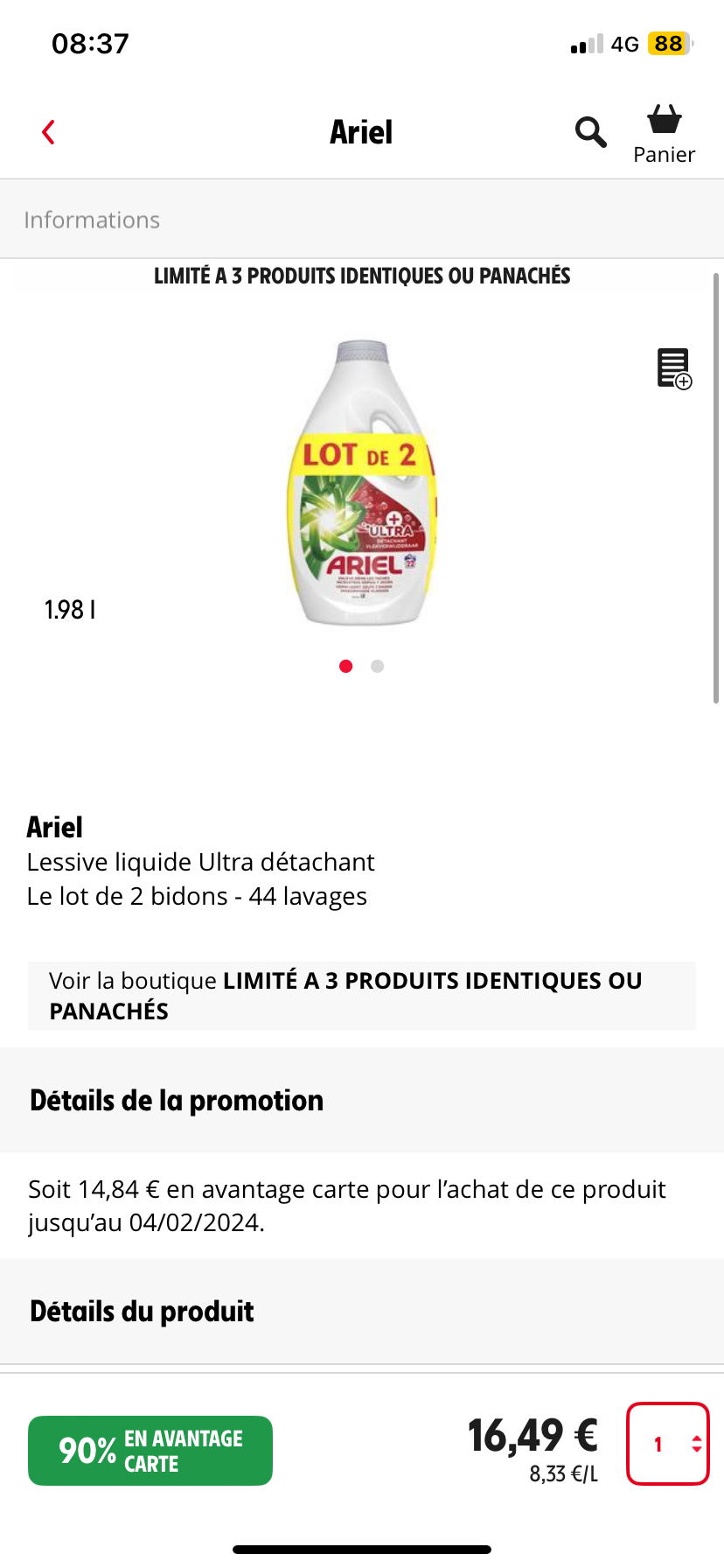Open the search magnifier
Viewport: 724px width, 1568px height.
click(590, 132)
